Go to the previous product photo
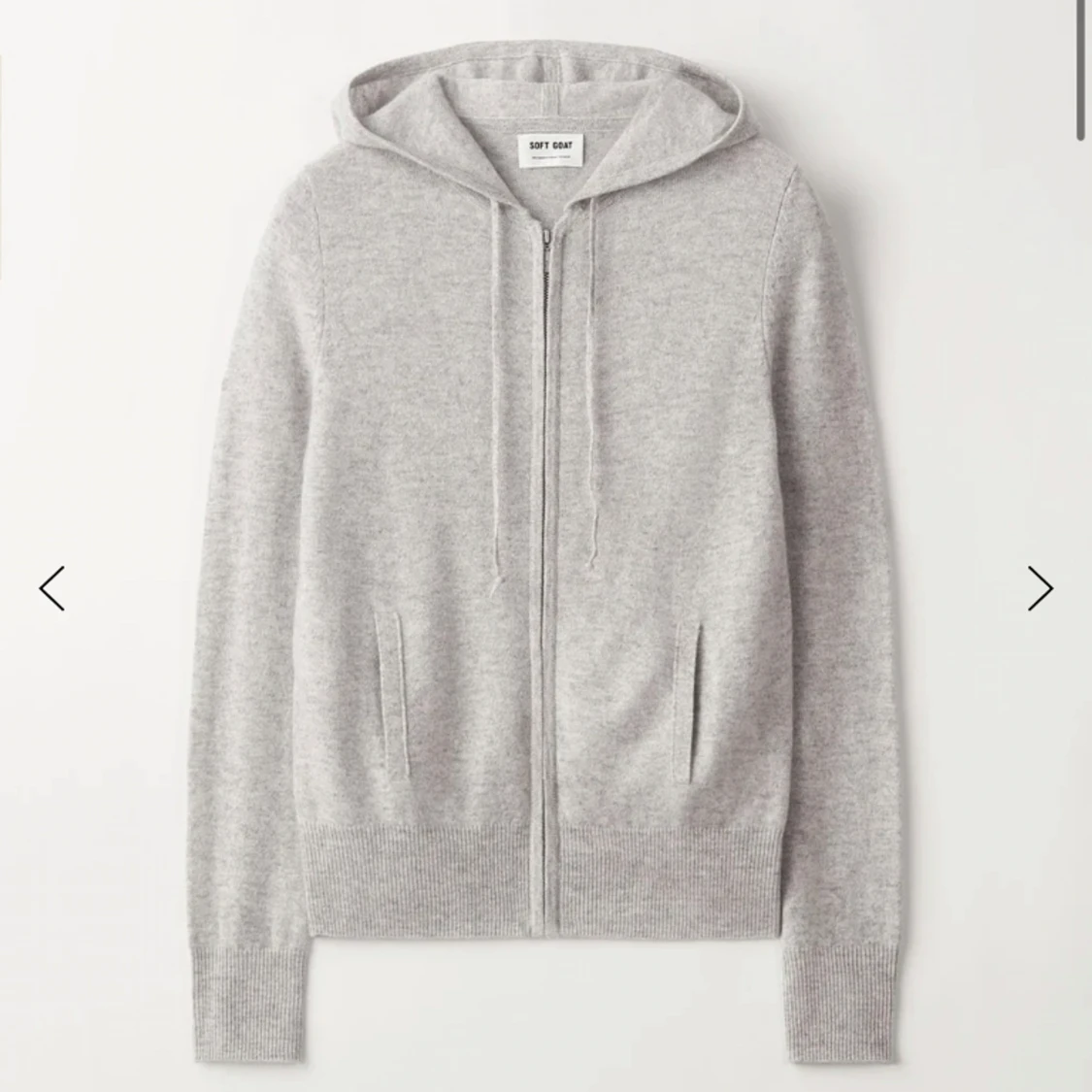The width and height of the screenshot is (1092, 1092). click(52, 588)
